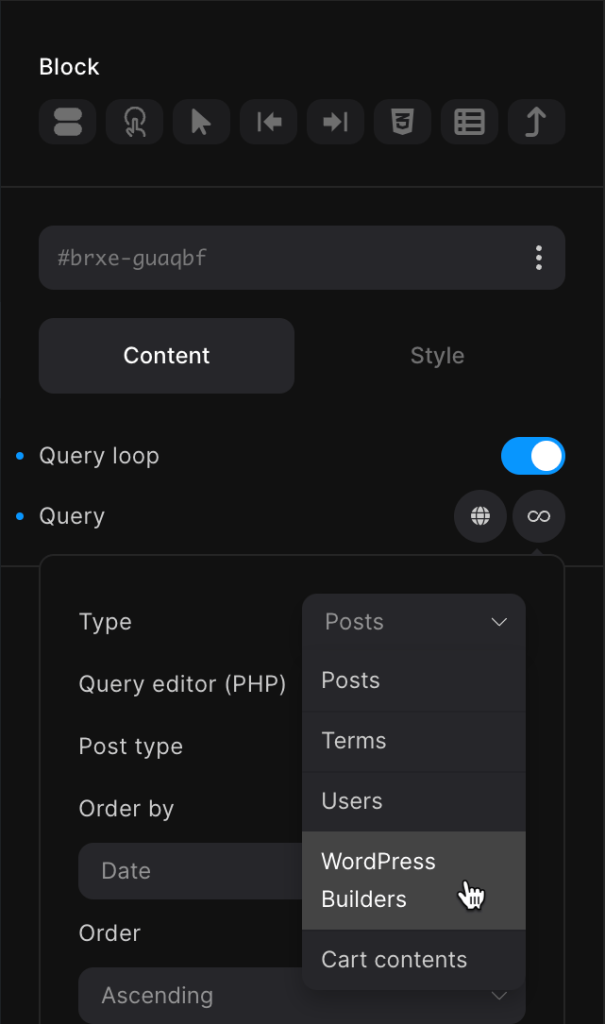Select the cursor arrow icon
The width and height of the screenshot is (605, 1024).
coord(201,122)
